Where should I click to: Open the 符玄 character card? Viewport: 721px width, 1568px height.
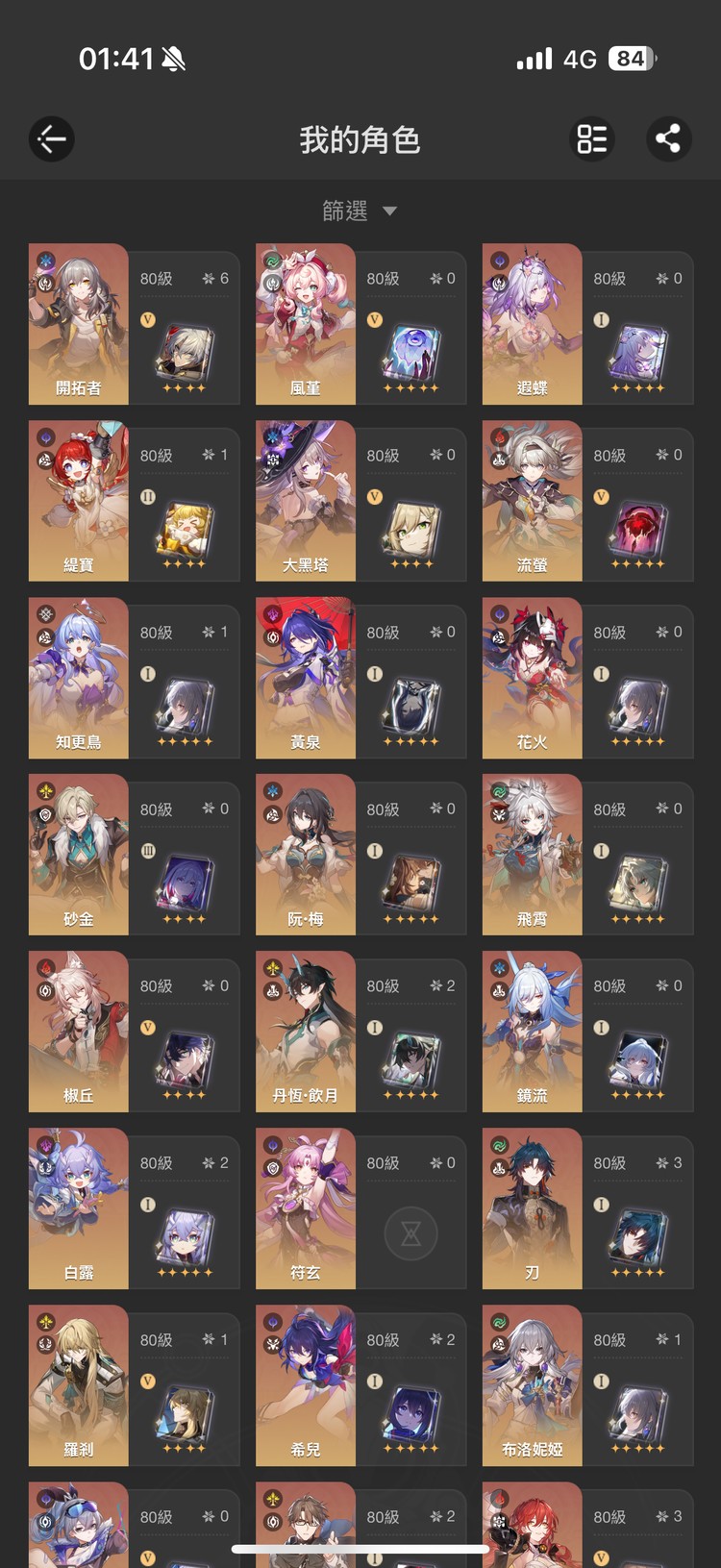[x=360, y=1209]
